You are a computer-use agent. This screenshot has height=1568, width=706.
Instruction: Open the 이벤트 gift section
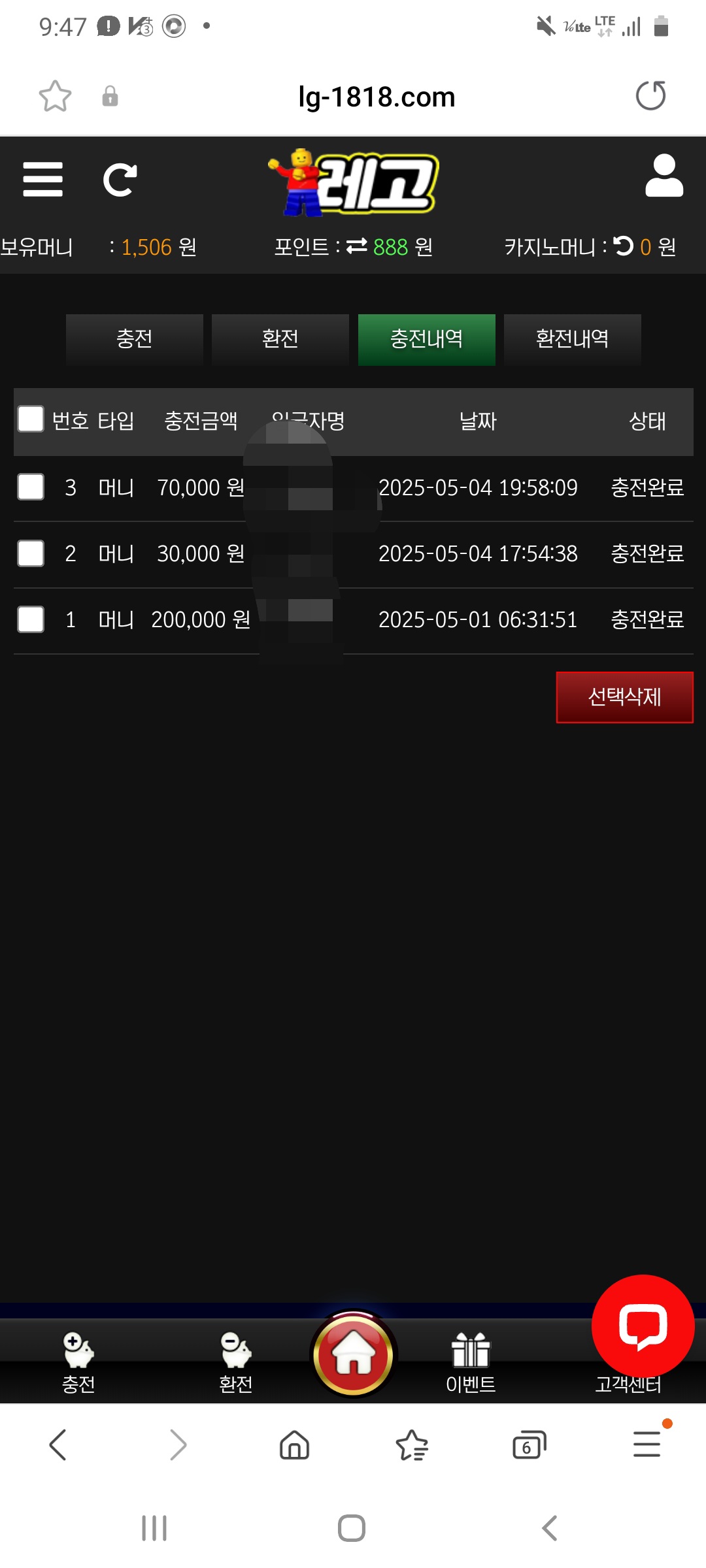point(471,1362)
